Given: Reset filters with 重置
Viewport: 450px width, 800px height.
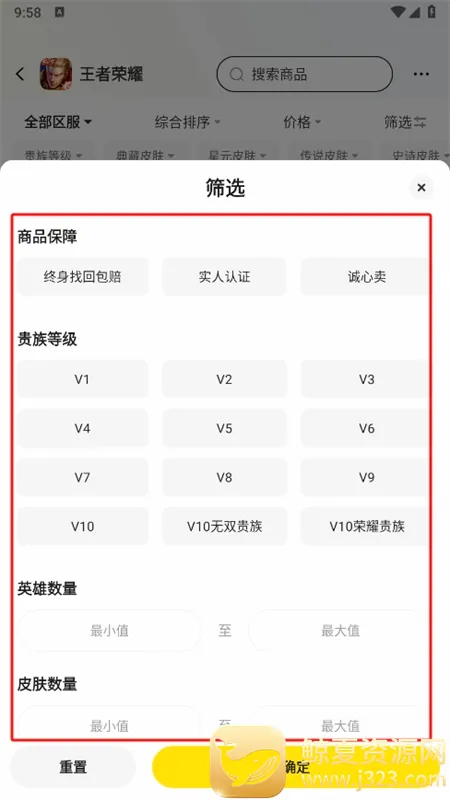Looking at the screenshot, I should tap(73, 767).
